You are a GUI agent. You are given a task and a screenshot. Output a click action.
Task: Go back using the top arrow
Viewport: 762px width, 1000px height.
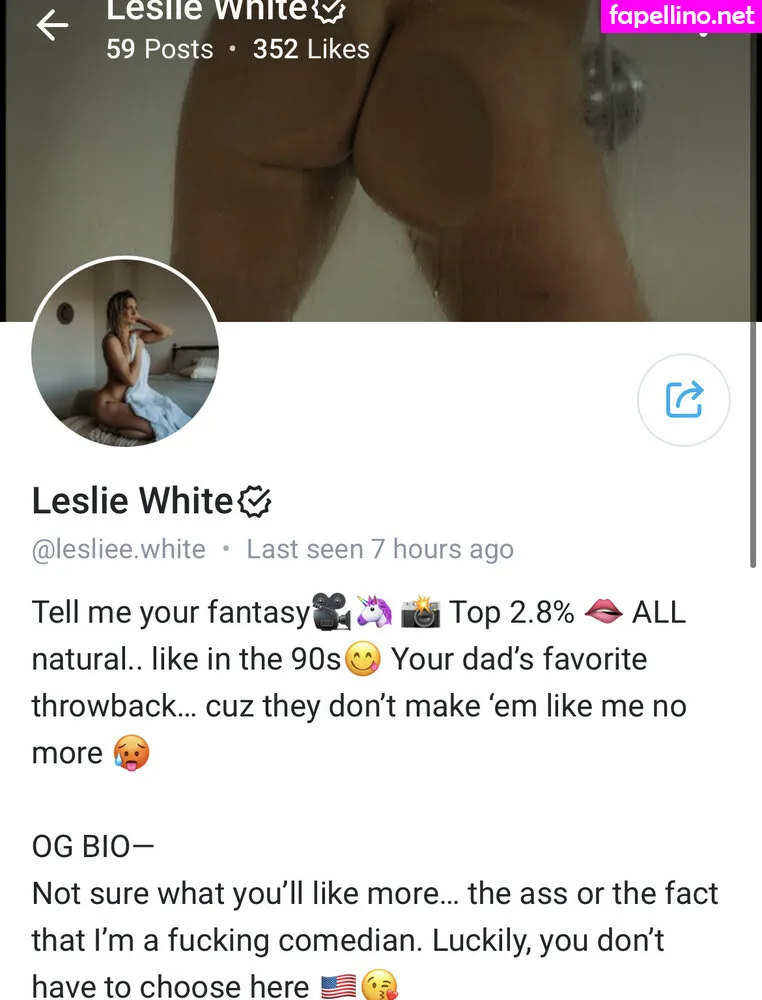[52, 26]
